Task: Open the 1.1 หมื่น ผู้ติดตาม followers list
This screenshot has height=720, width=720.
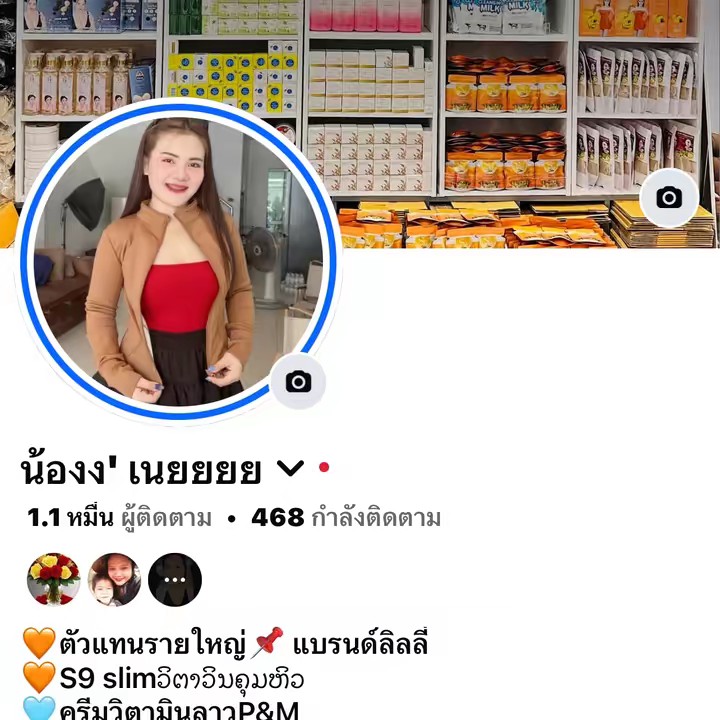Action: [x=120, y=518]
